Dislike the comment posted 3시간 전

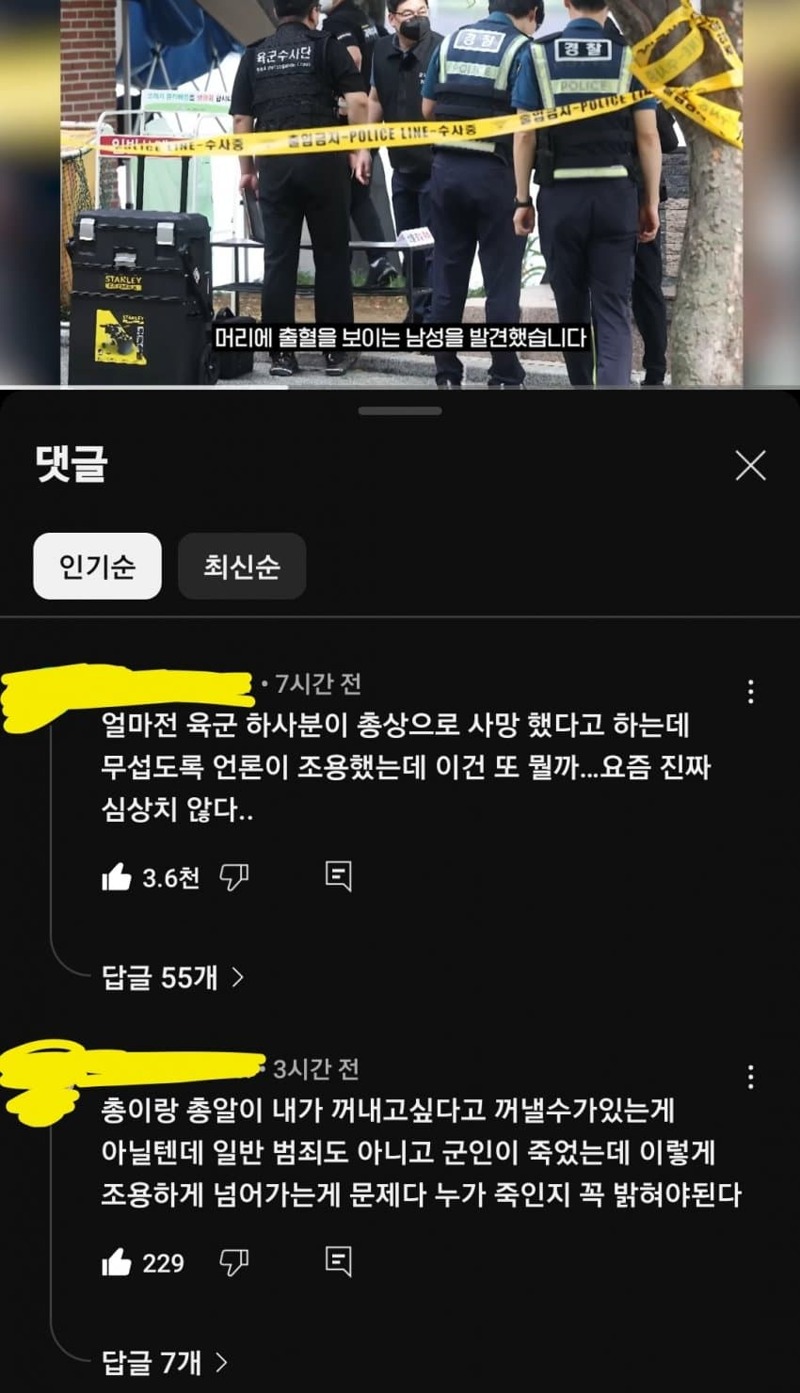click(234, 1262)
